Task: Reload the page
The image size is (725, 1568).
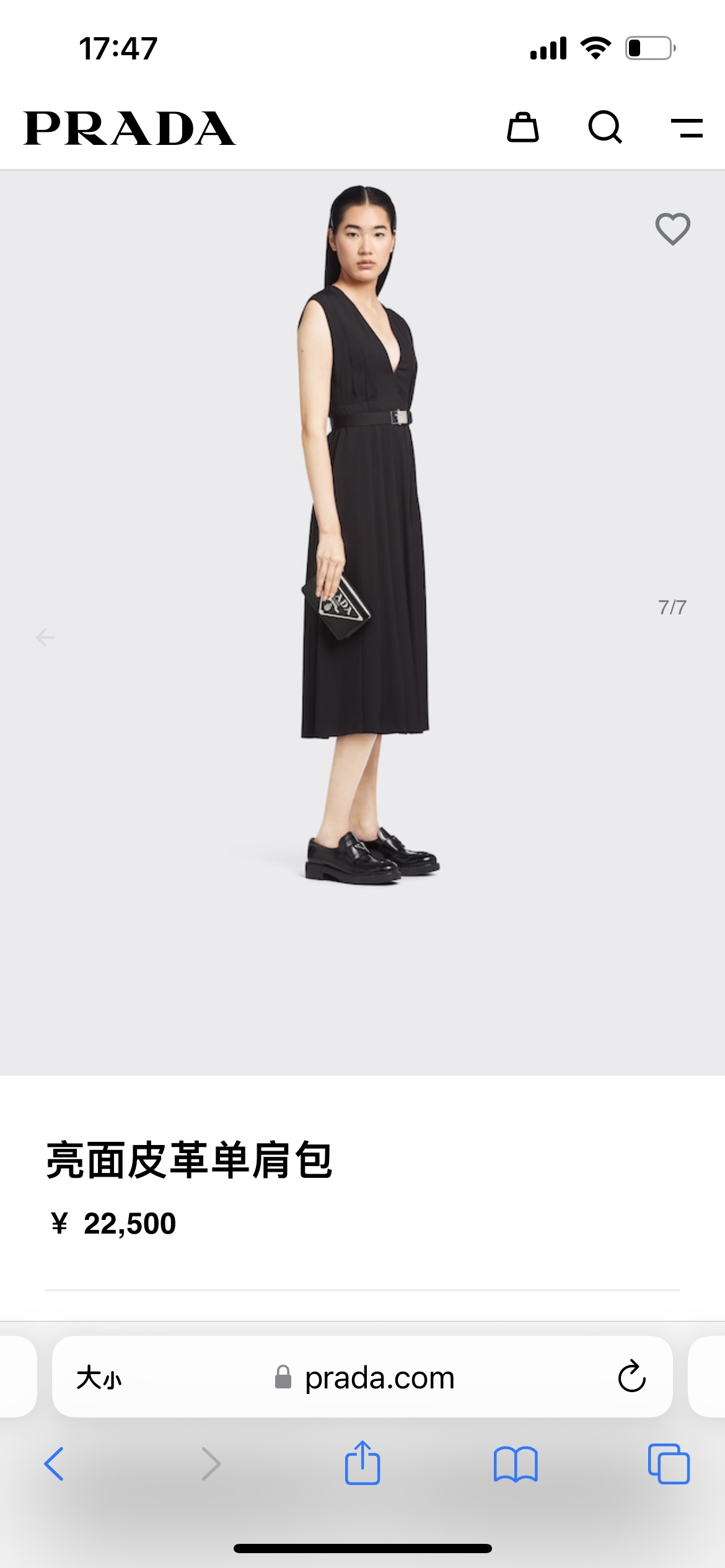Action: tap(631, 1377)
